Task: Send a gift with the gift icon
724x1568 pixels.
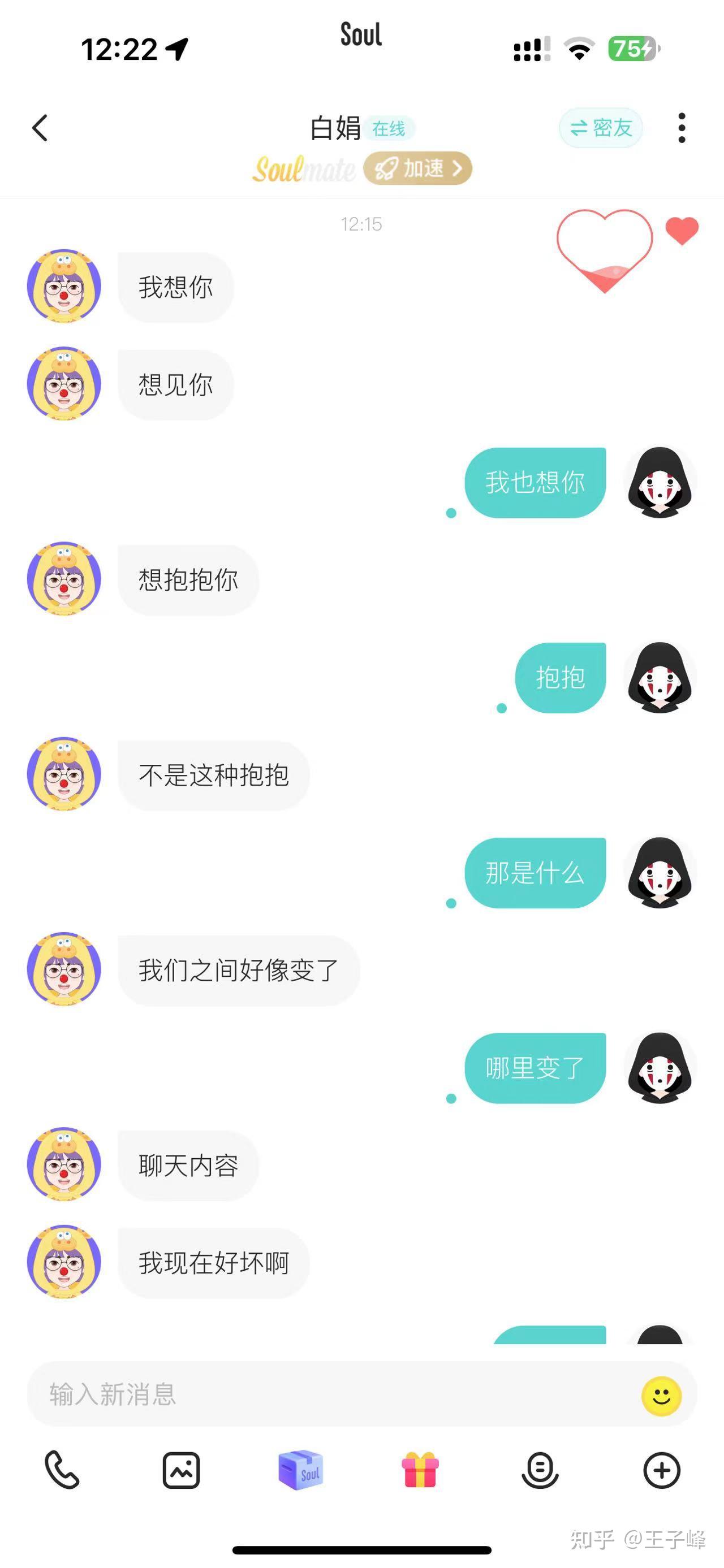Action: (x=420, y=1470)
